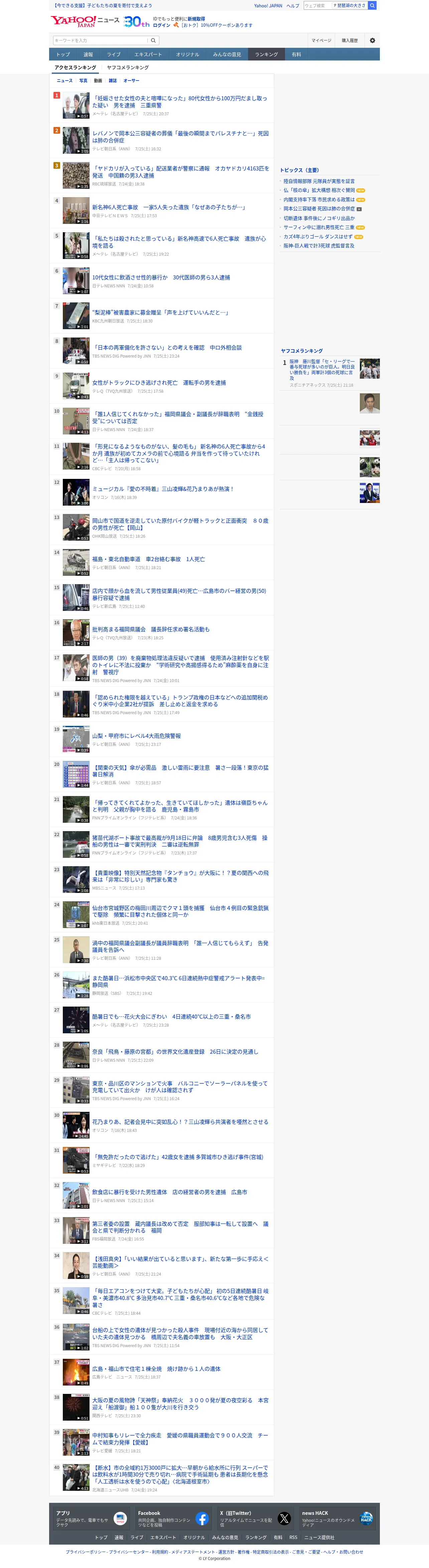The width and height of the screenshot is (429, 1568).
Task: Focus the キーワードを入力 search field
Action: [x=101, y=40]
